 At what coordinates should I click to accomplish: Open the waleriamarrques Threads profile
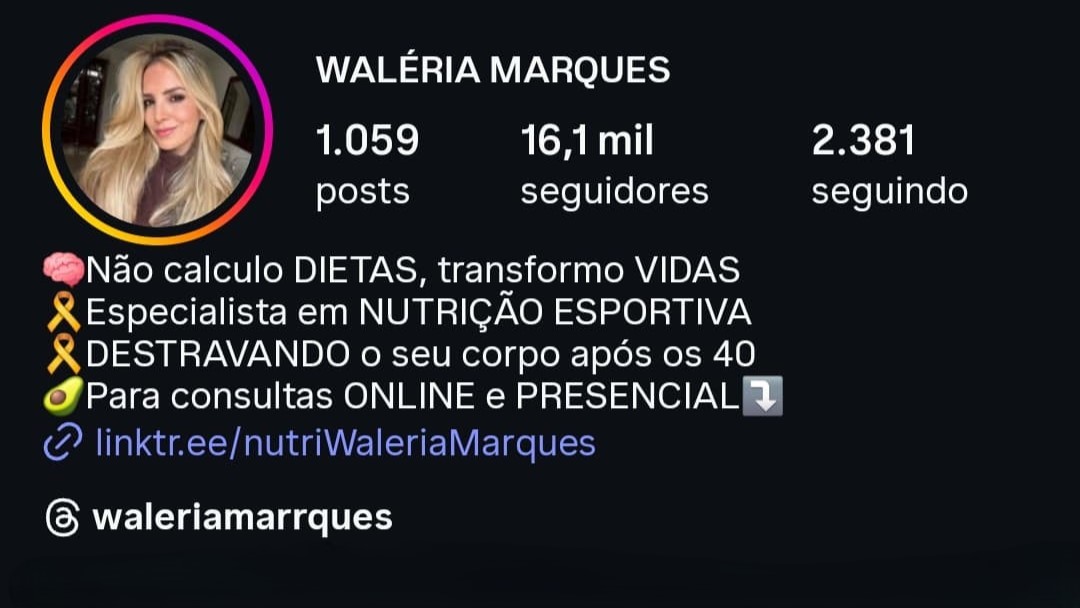[x=240, y=517]
